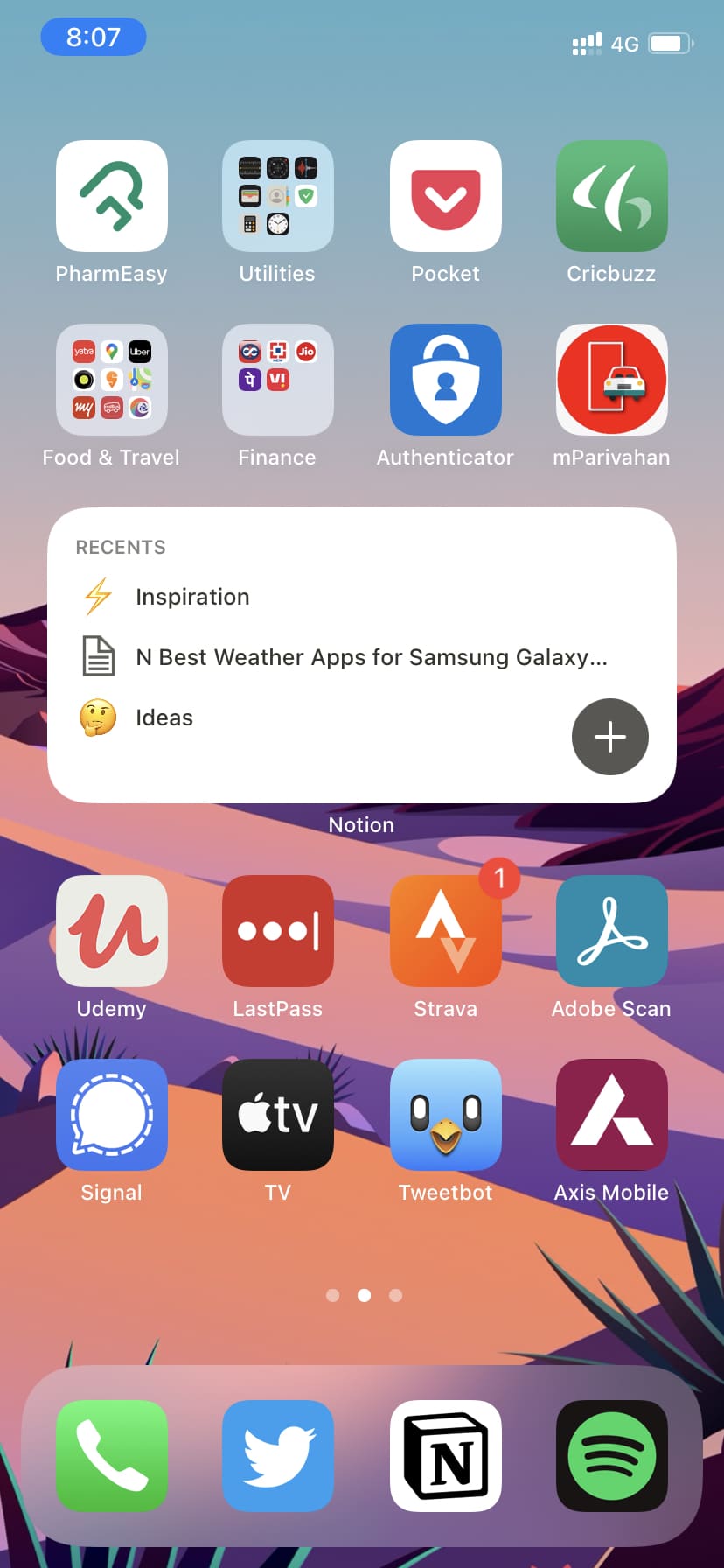Open the Best Weather Apps note
Viewport: 724px width, 1568px height.
[371, 657]
